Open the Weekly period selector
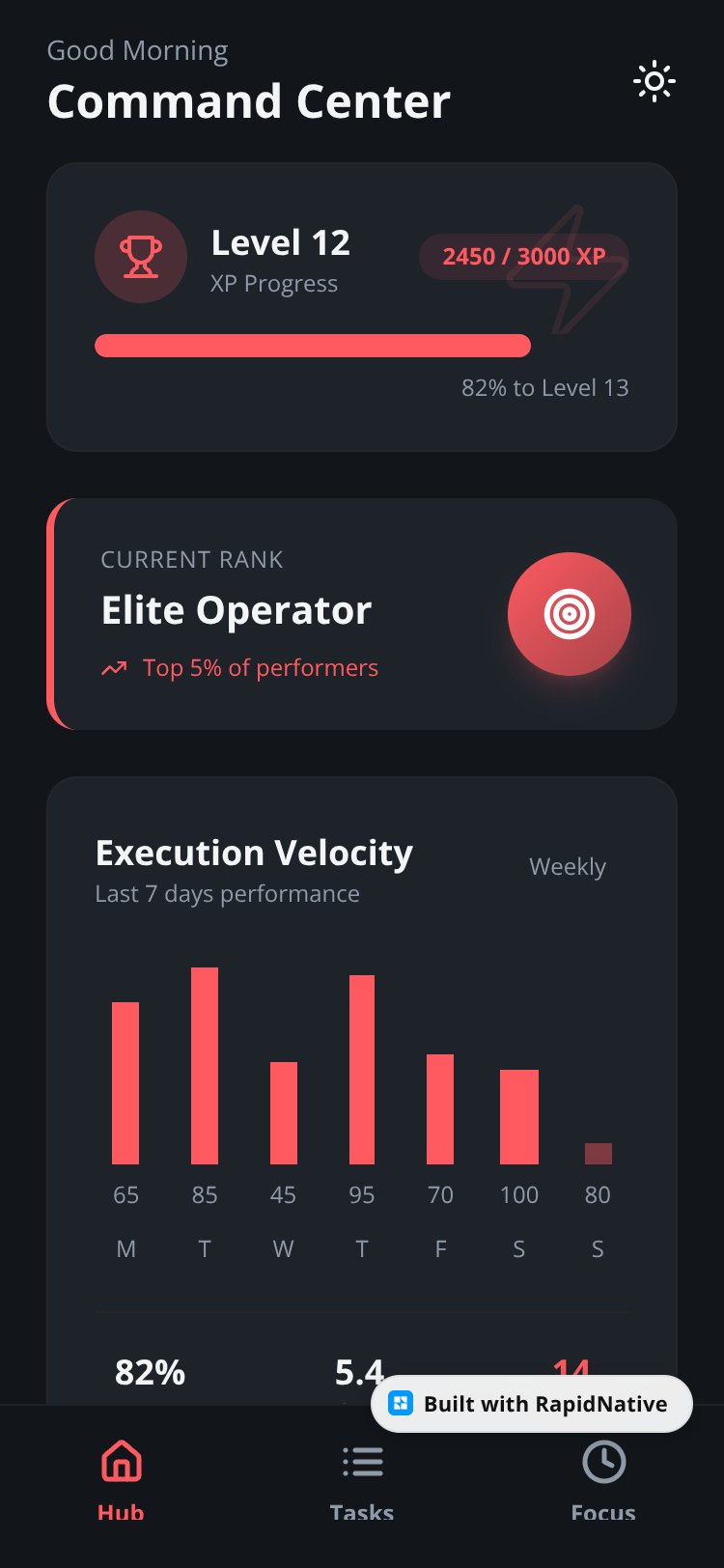Viewport: 724px width, 1568px height. (x=568, y=866)
